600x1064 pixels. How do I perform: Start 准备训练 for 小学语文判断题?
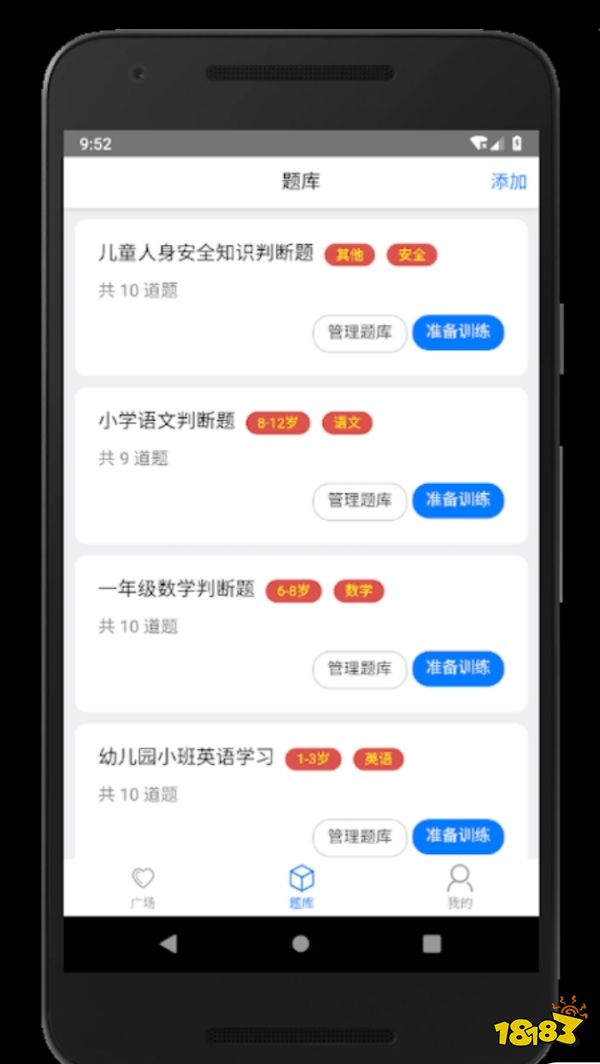[x=458, y=501]
